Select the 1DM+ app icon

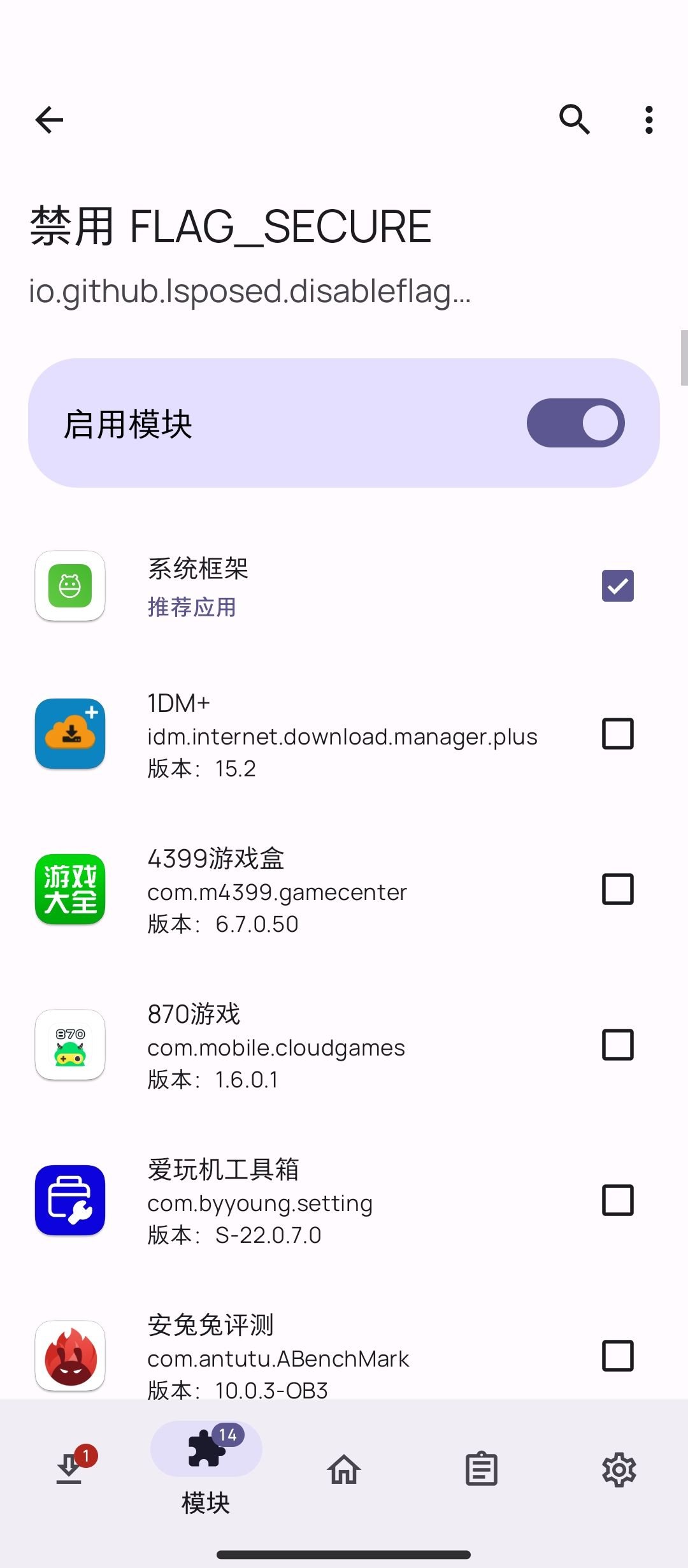69,734
